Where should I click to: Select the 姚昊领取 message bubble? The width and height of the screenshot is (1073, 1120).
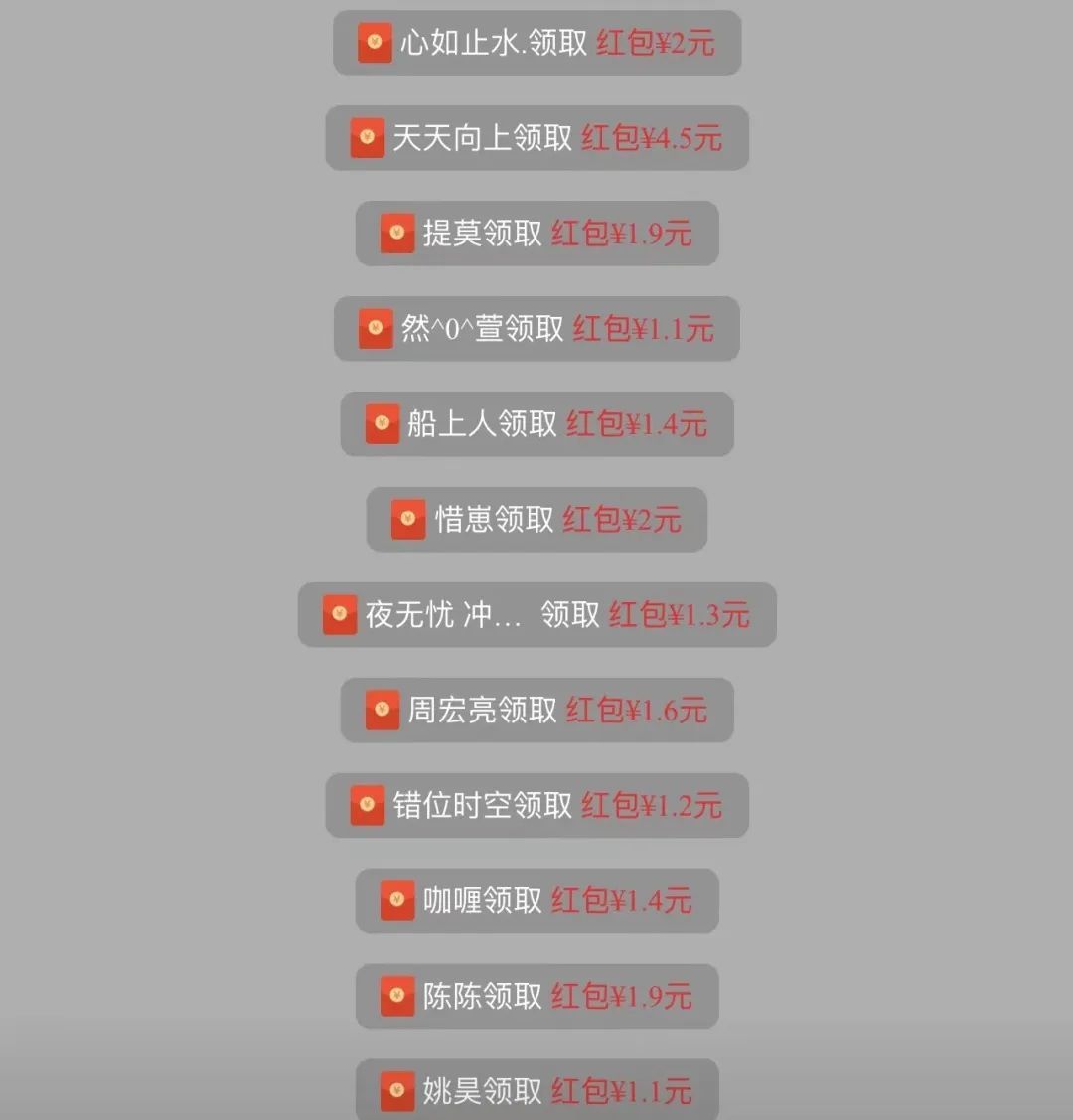536,1092
